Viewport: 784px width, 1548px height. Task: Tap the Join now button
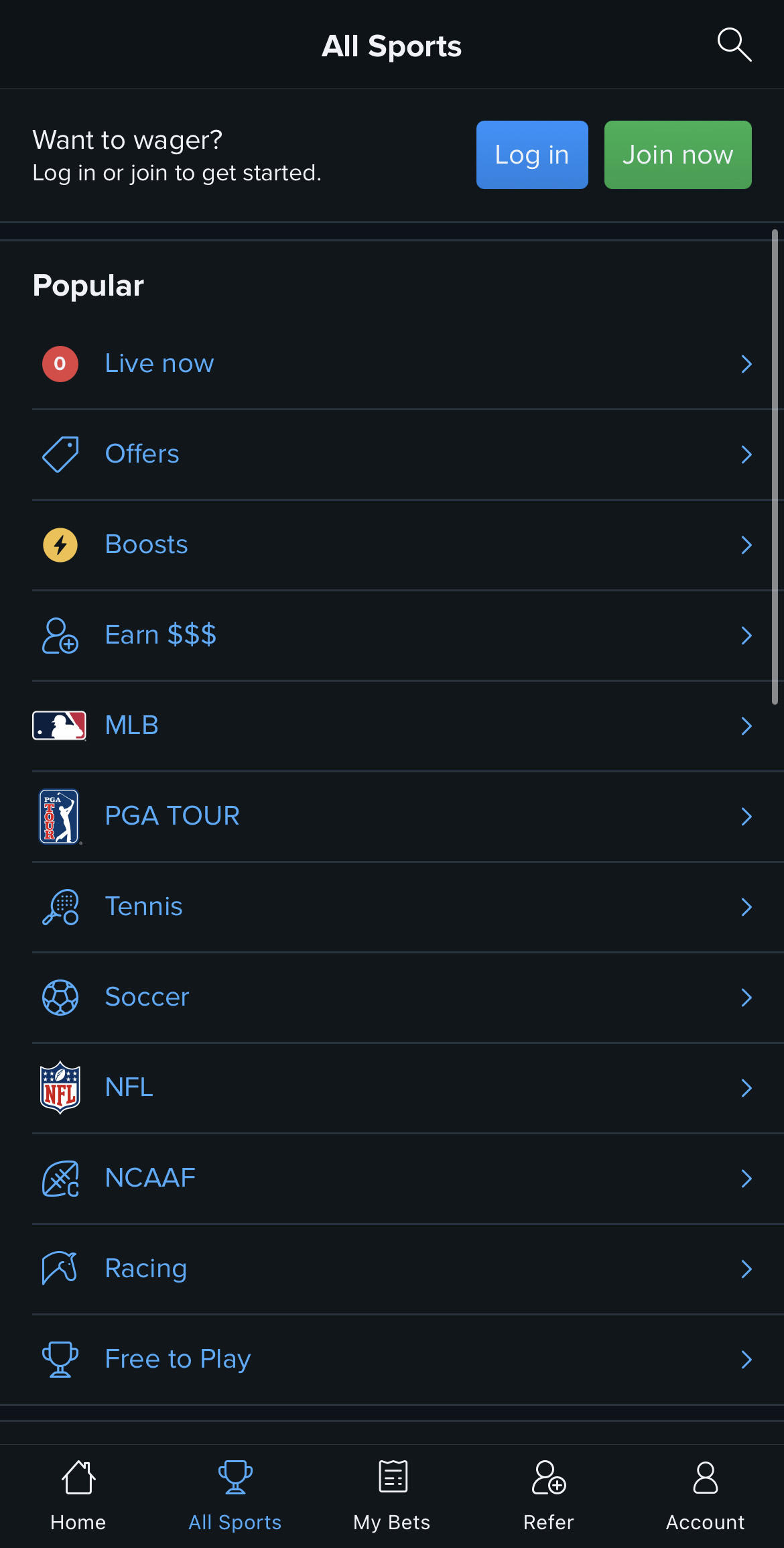coord(678,155)
